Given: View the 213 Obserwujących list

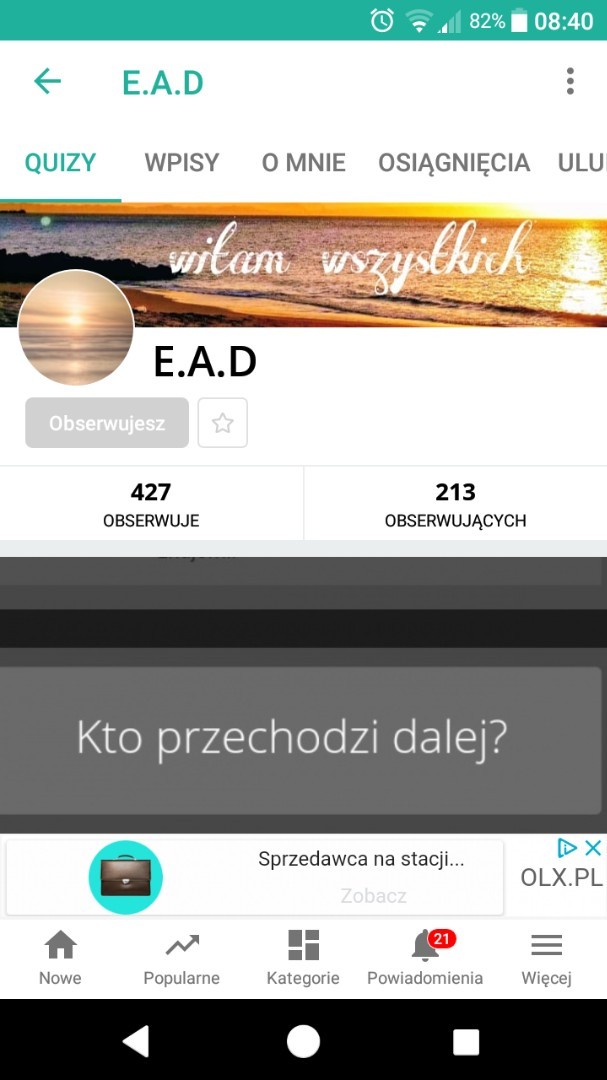Looking at the screenshot, I should 455,503.
